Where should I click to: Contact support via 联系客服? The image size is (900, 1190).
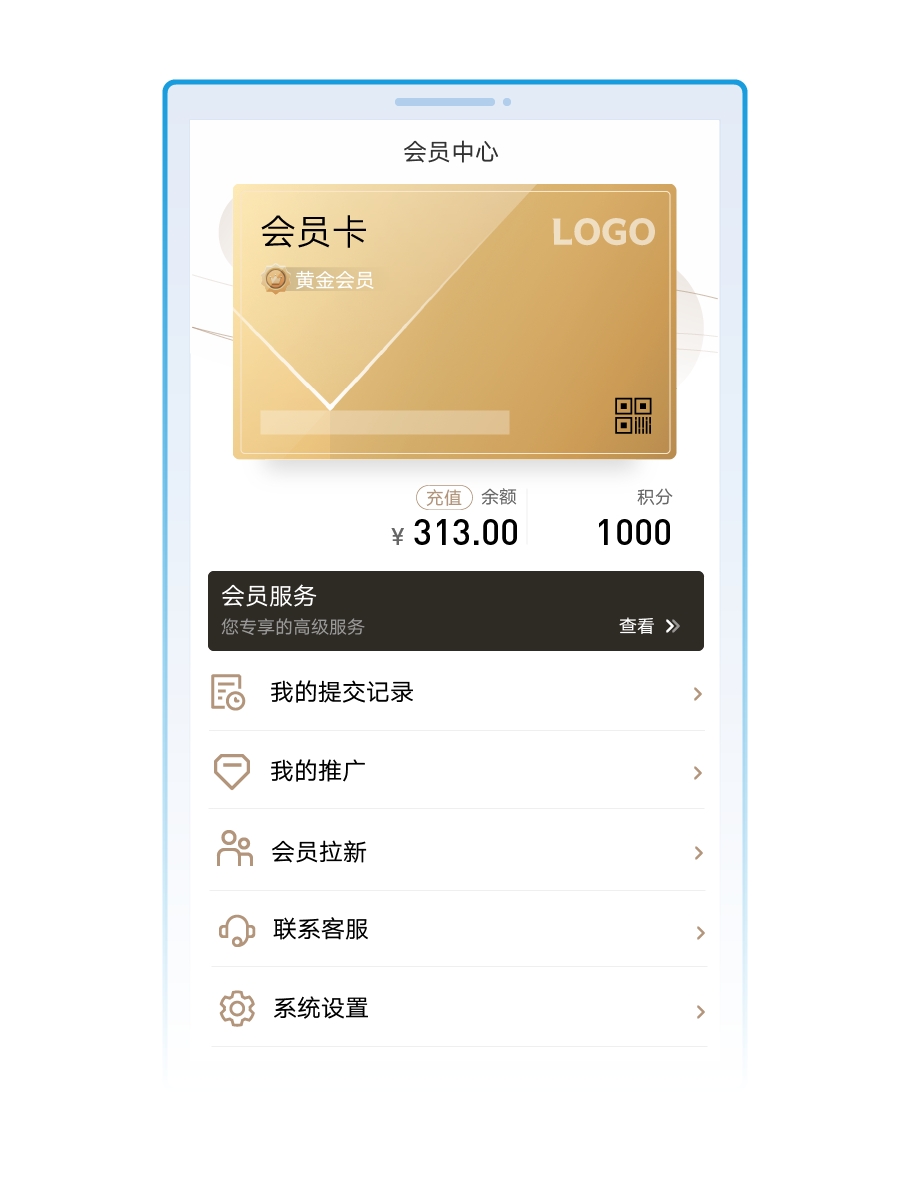(456, 930)
